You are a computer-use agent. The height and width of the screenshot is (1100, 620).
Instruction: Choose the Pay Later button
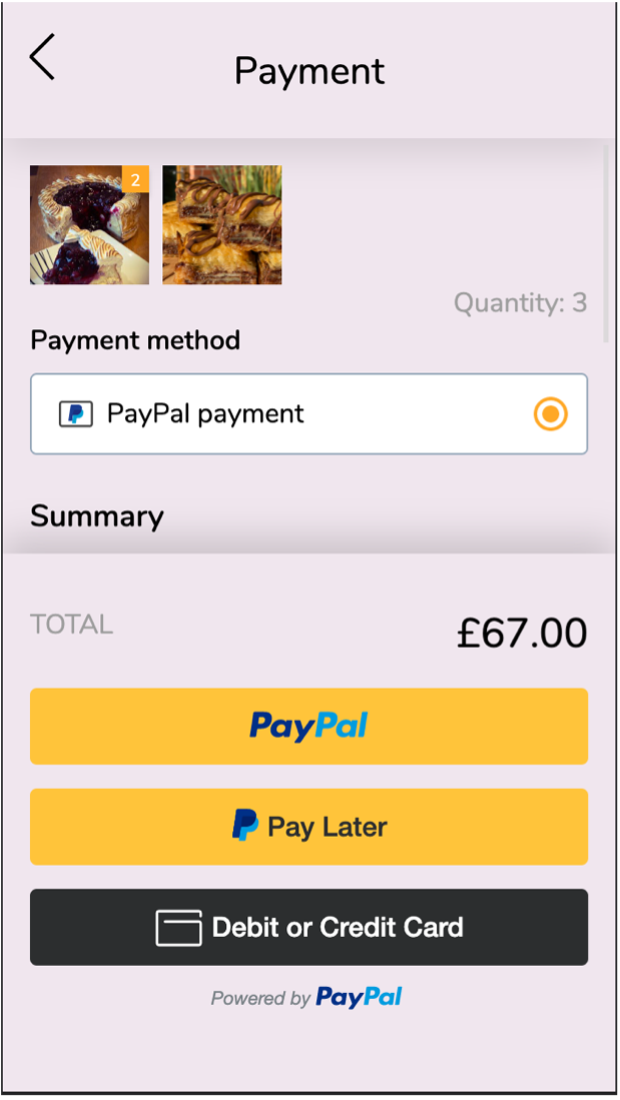point(309,827)
